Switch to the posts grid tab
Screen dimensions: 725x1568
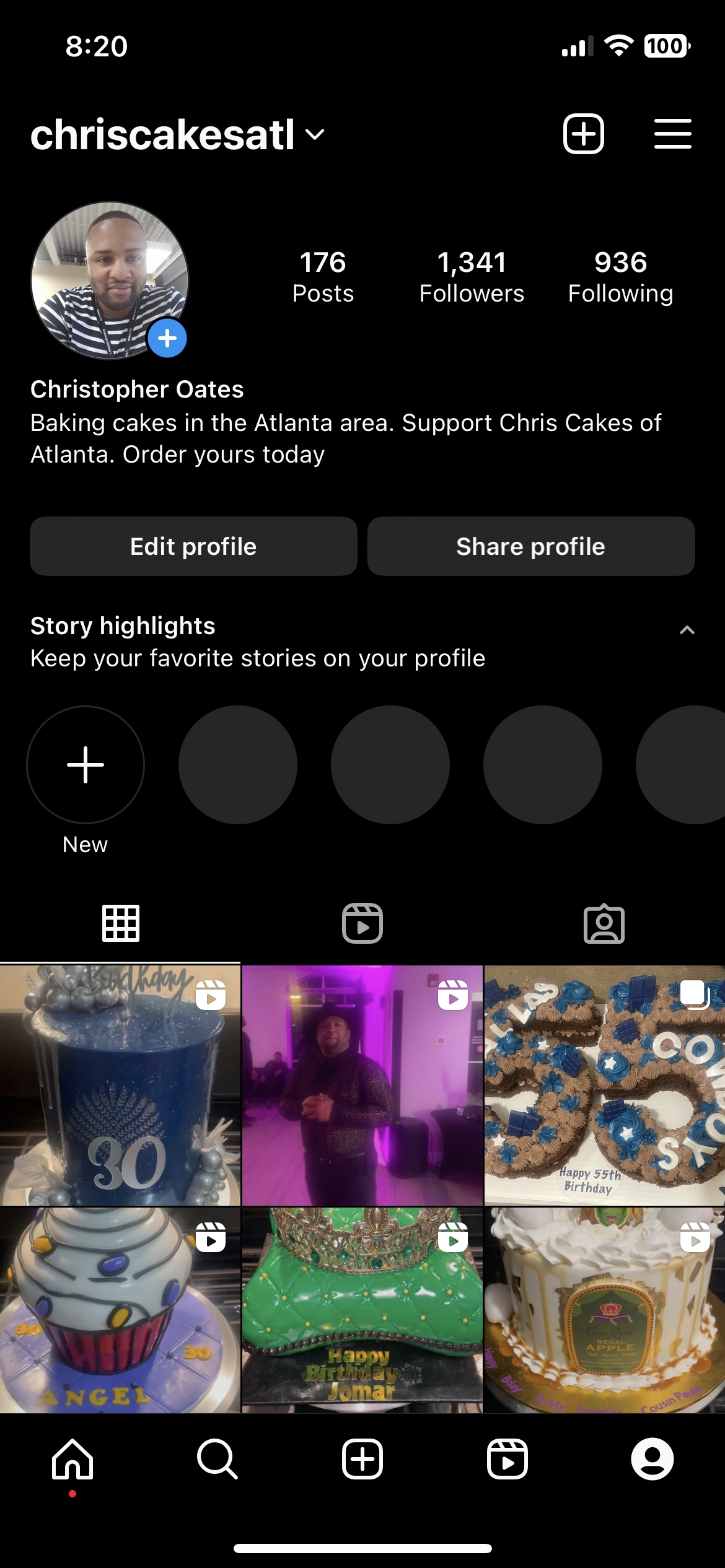coord(120,923)
